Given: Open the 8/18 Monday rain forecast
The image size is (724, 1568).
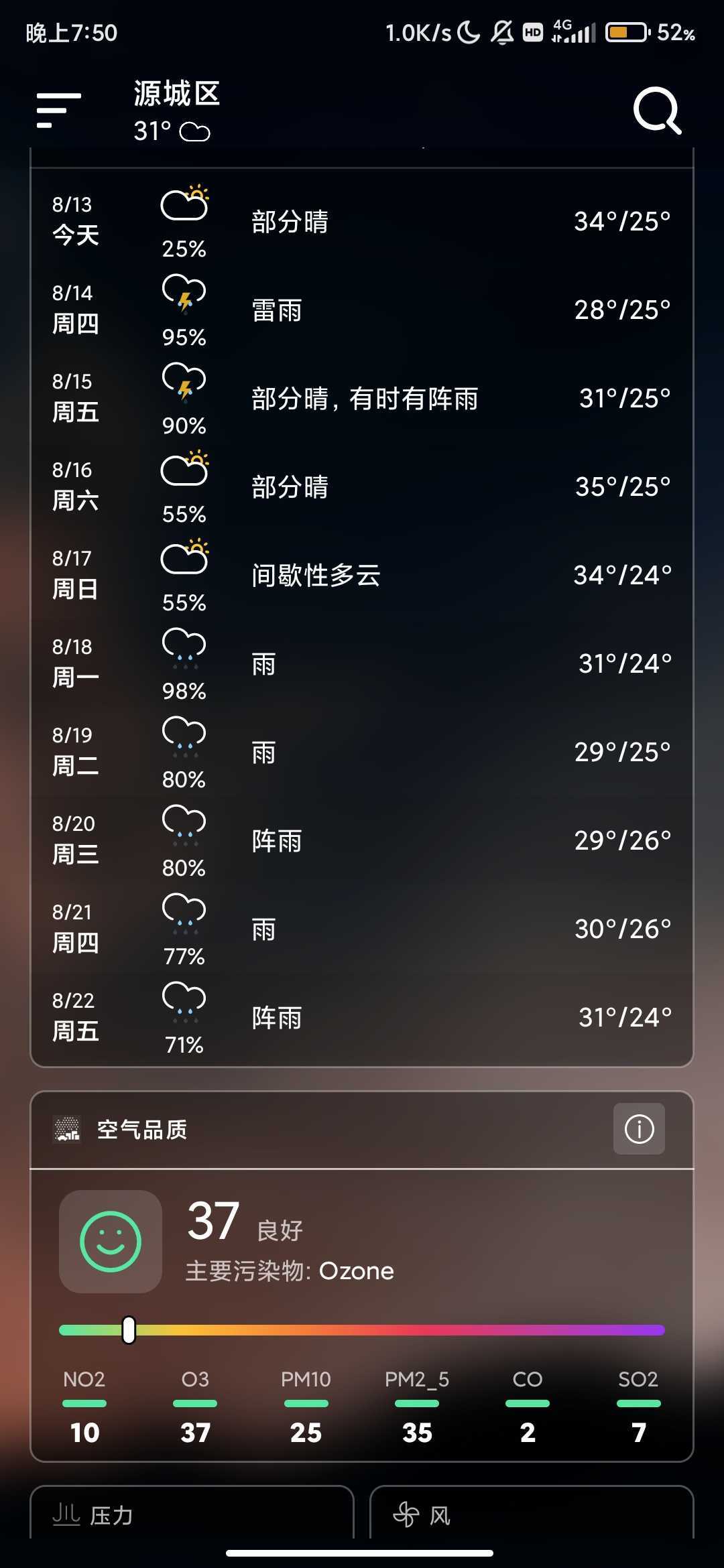Looking at the screenshot, I should [x=362, y=663].
